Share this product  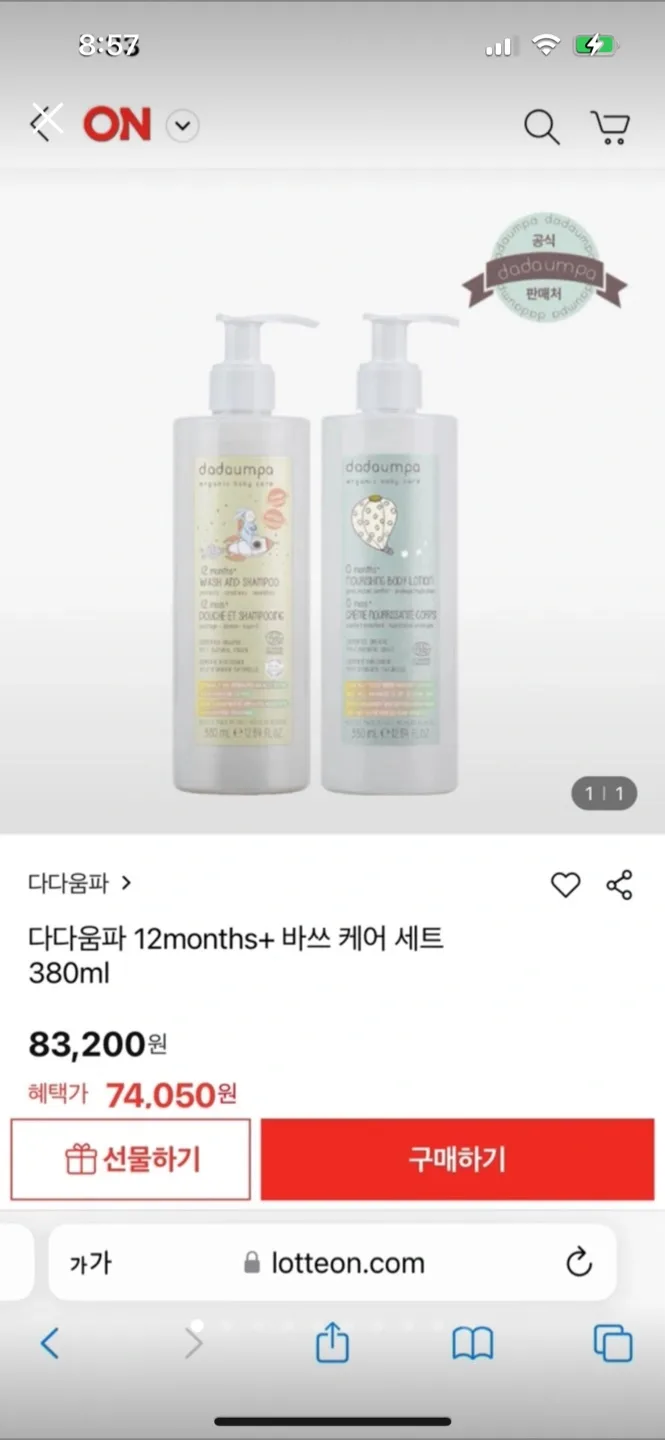click(x=620, y=884)
